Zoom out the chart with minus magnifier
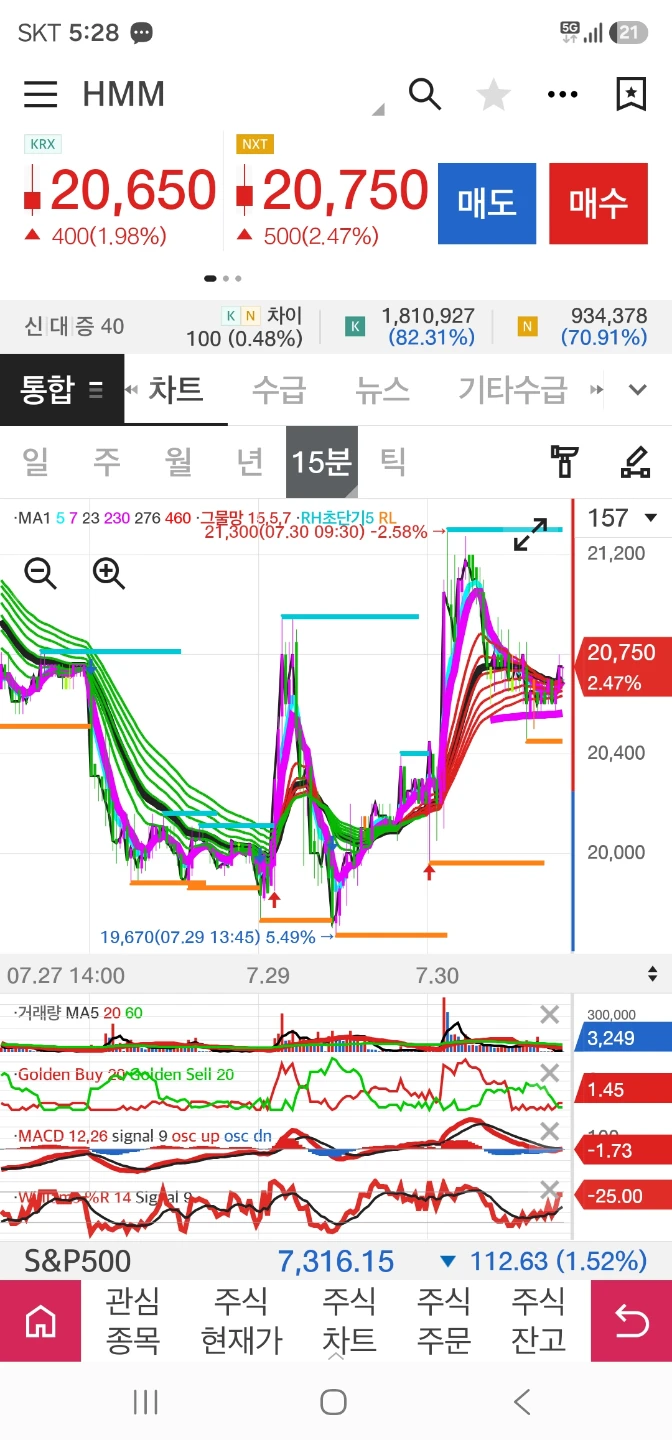672x1440 pixels. click(x=40, y=573)
